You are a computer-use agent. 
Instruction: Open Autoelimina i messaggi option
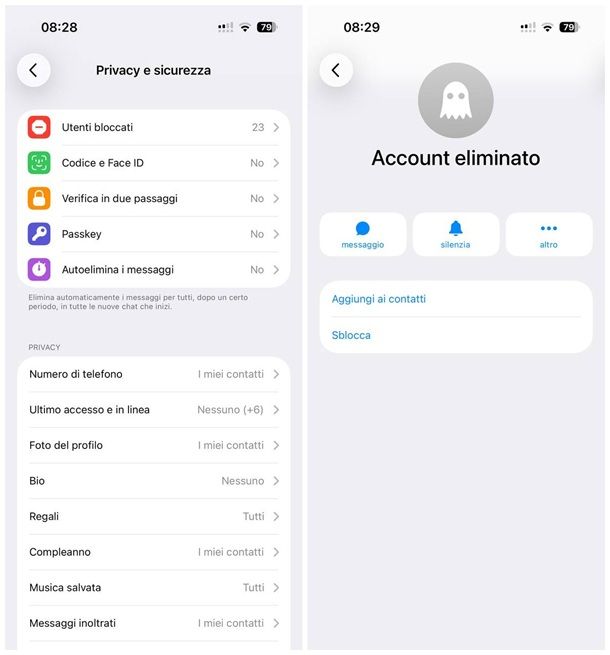point(154,269)
